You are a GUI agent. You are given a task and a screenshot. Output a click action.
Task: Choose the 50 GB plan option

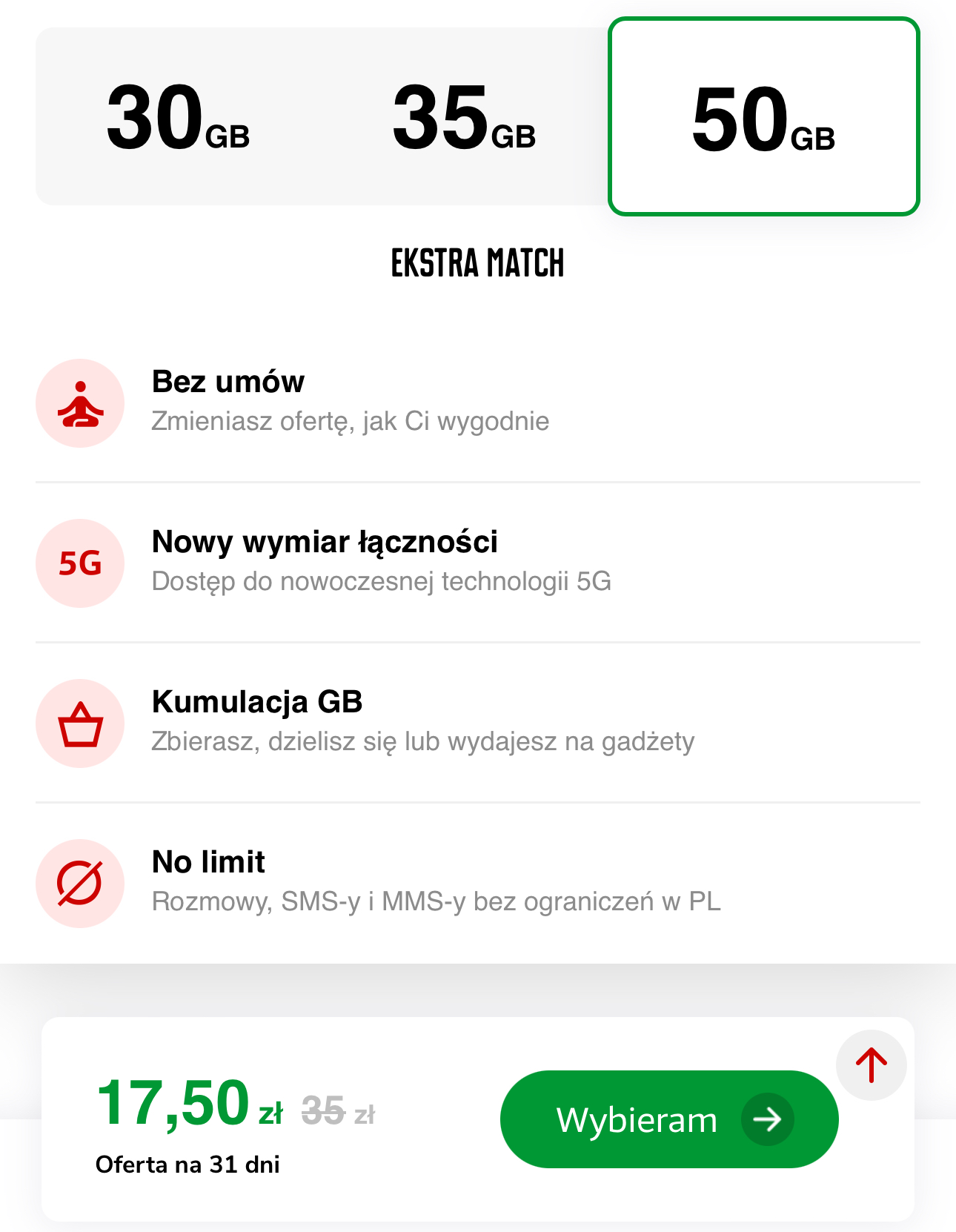pos(763,117)
